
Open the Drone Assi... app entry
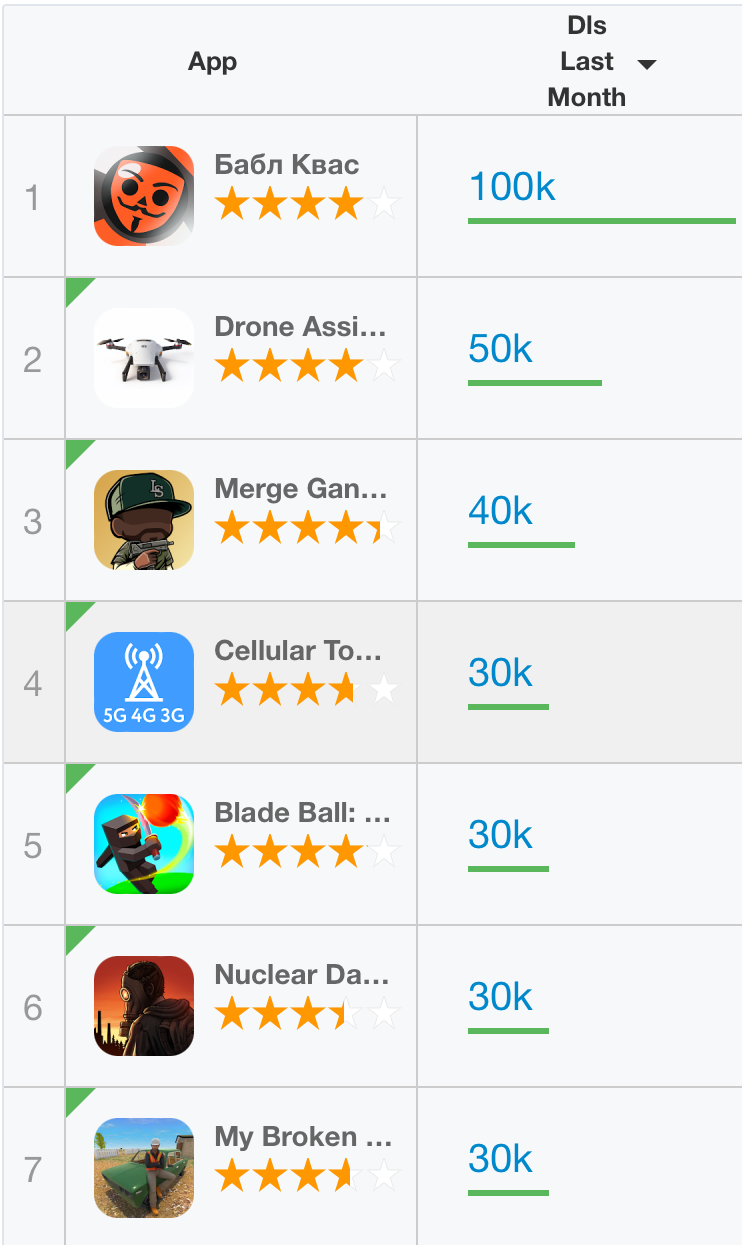[x=299, y=327]
